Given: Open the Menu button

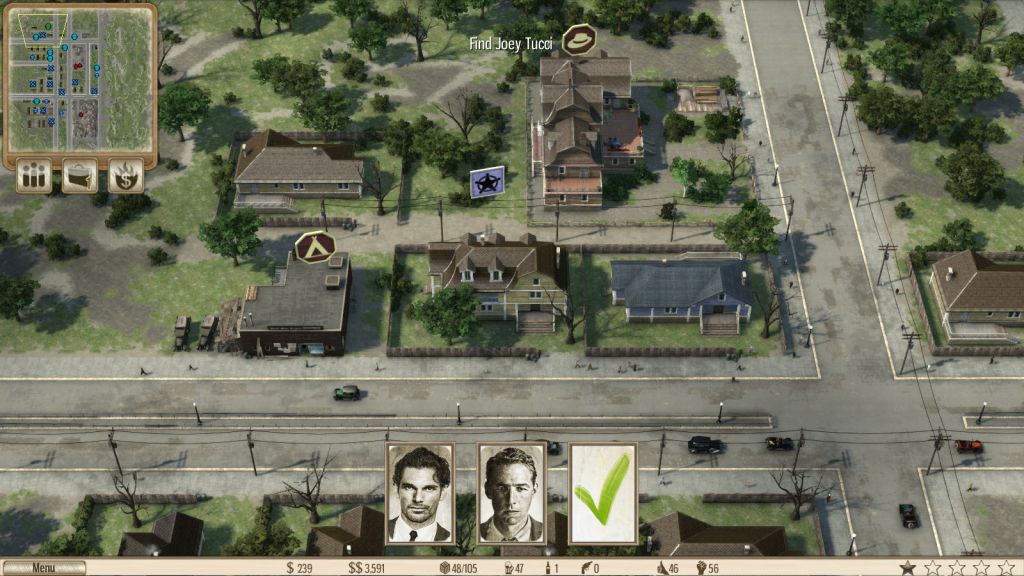Looking at the screenshot, I should click(43, 568).
